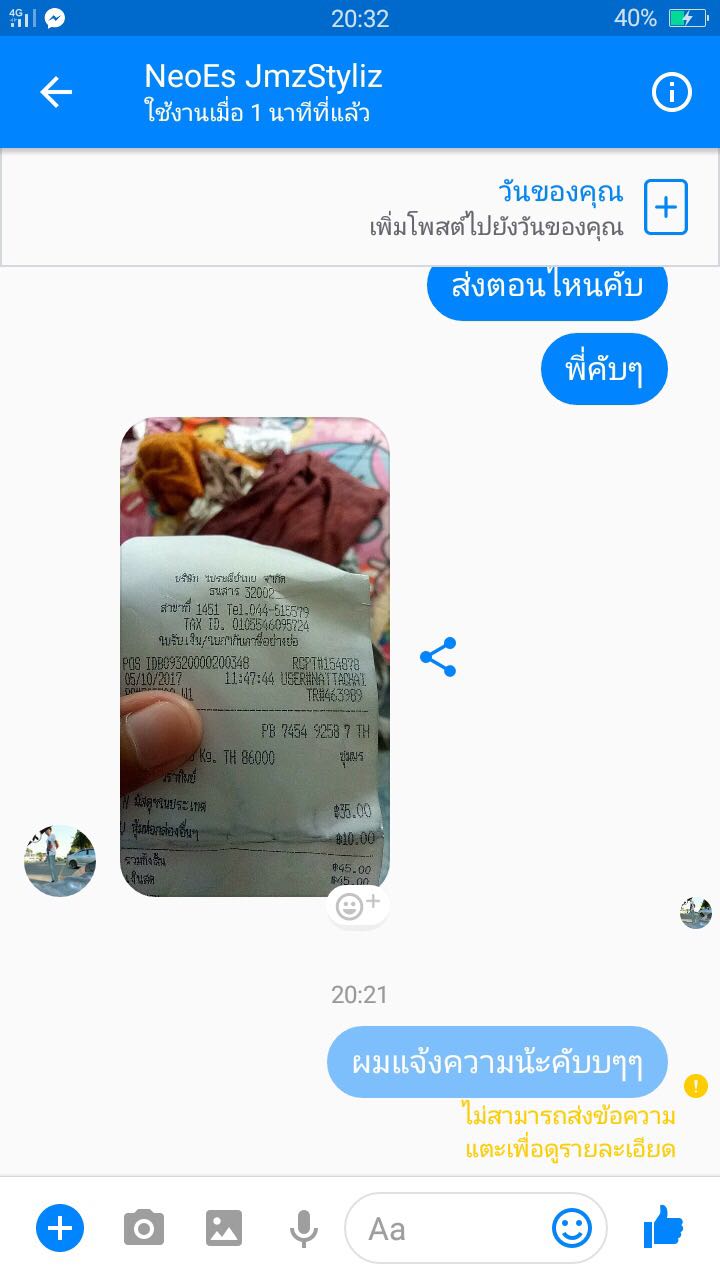Image resolution: width=720 pixels, height=1280 pixels.
Task: Record a voice message with the microphone
Action: pyautogui.click(x=303, y=1228)
